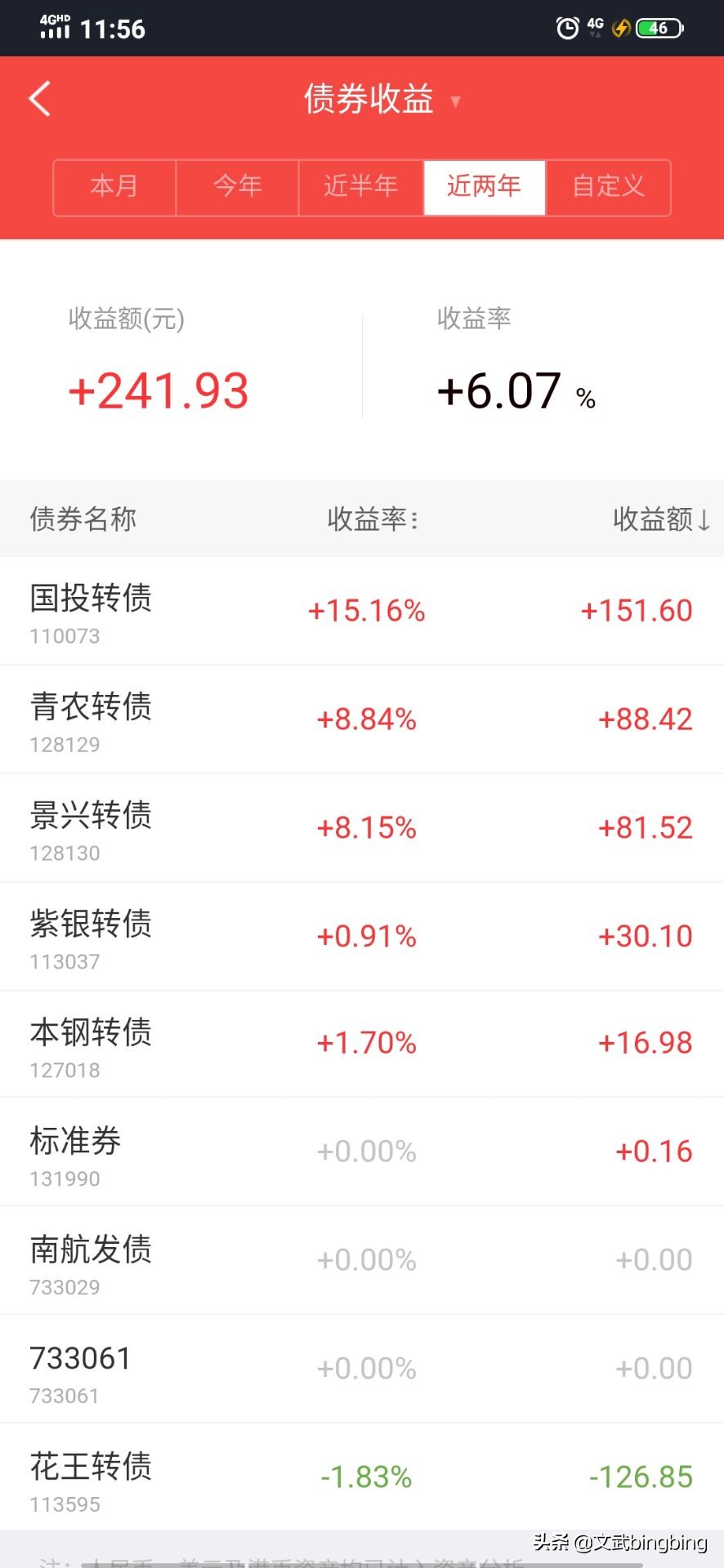Switch to the 今年 period tab
This screenshot has height=1568, width=724.
238,187
